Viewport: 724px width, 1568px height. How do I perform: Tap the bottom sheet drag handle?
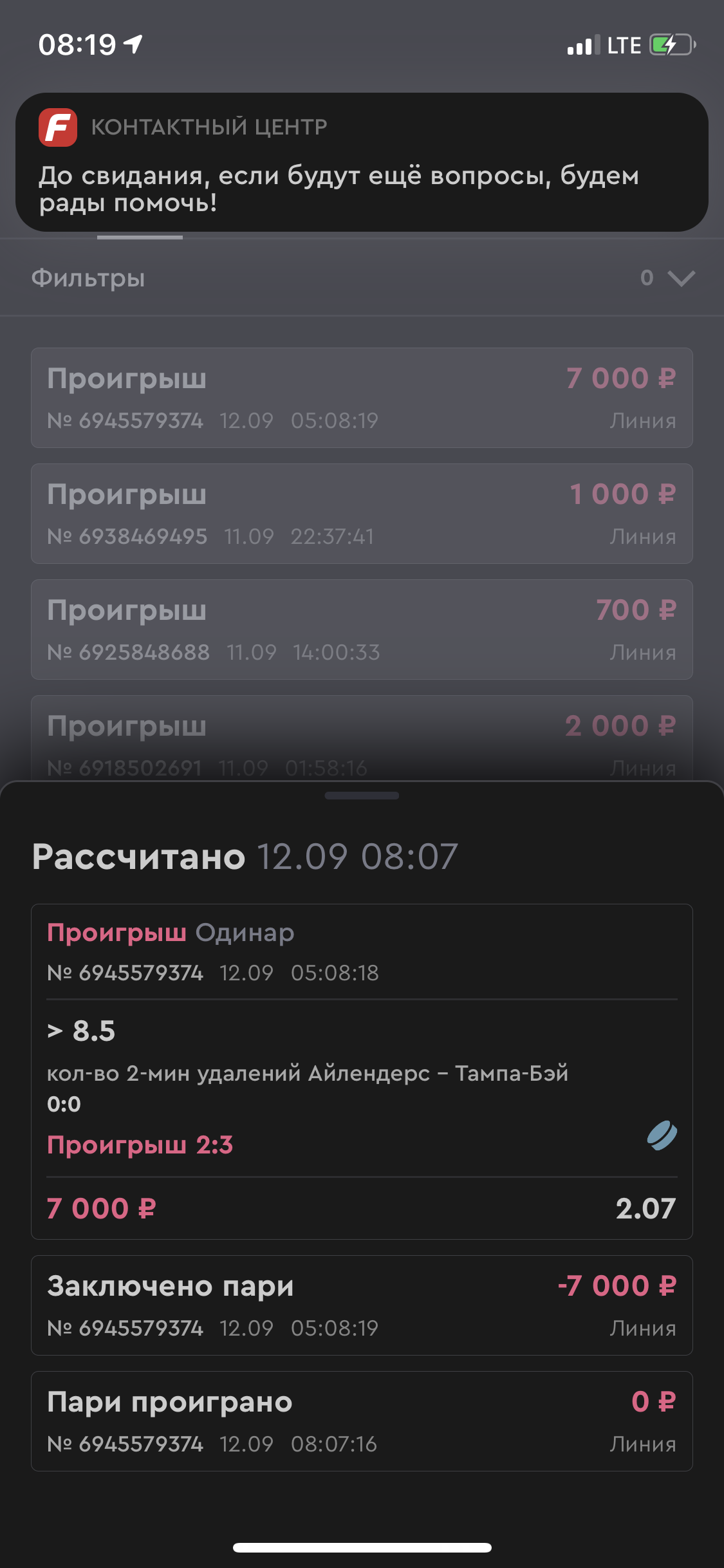point(362,796)
